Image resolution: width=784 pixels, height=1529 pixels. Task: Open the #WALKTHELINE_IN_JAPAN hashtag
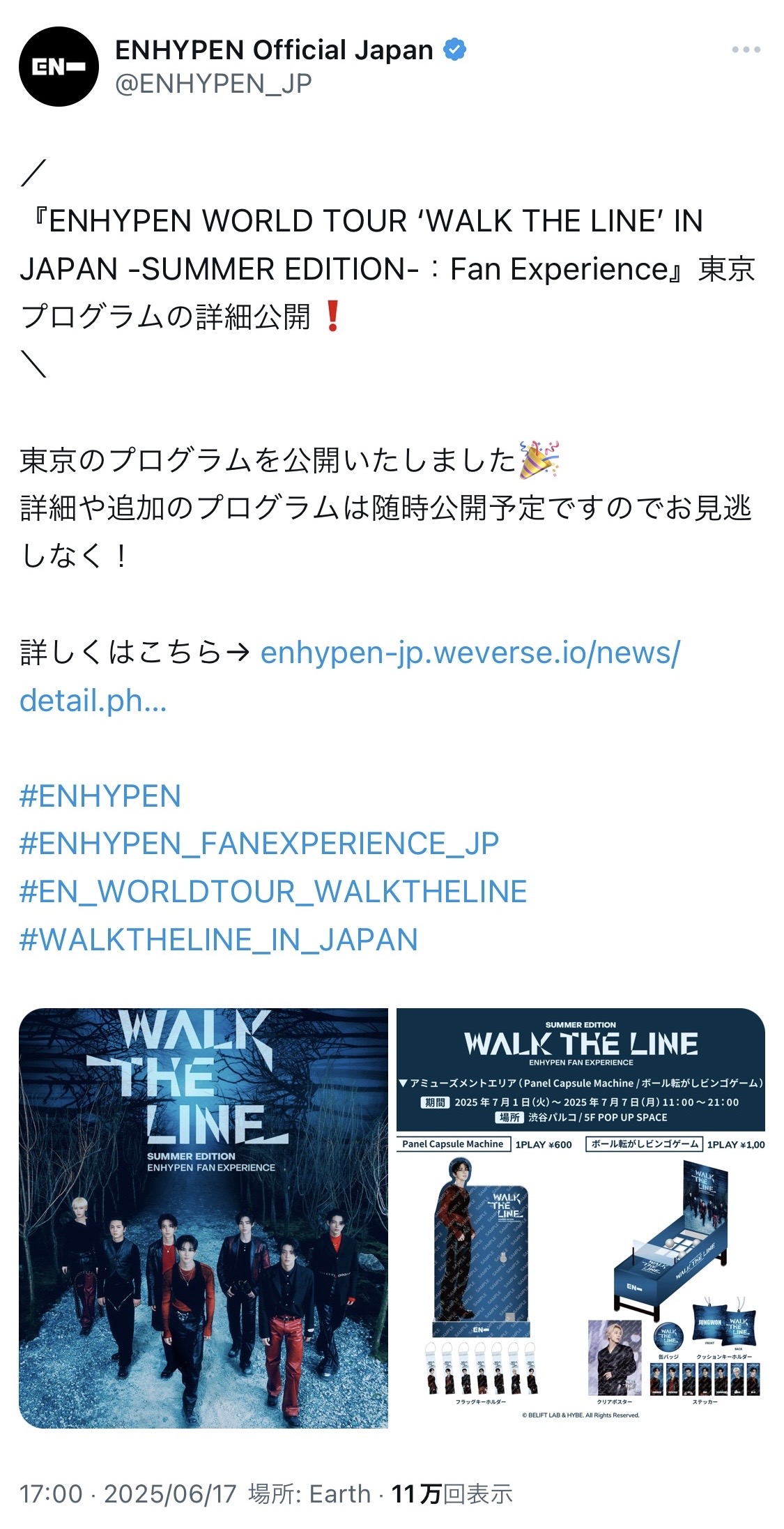[x=219, y=940]
